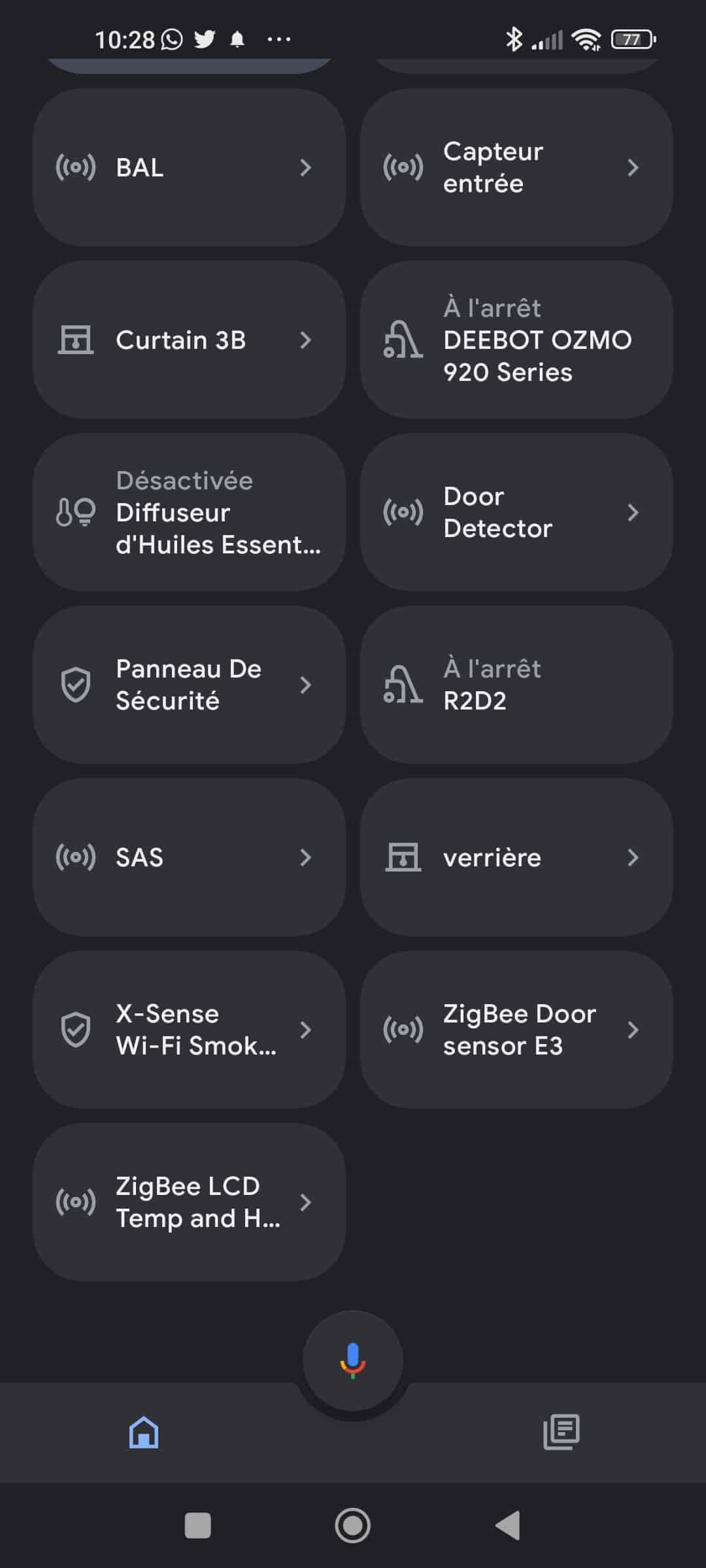Open the SAS sensor
706x1568 pixels.
[x=189, y=857]
